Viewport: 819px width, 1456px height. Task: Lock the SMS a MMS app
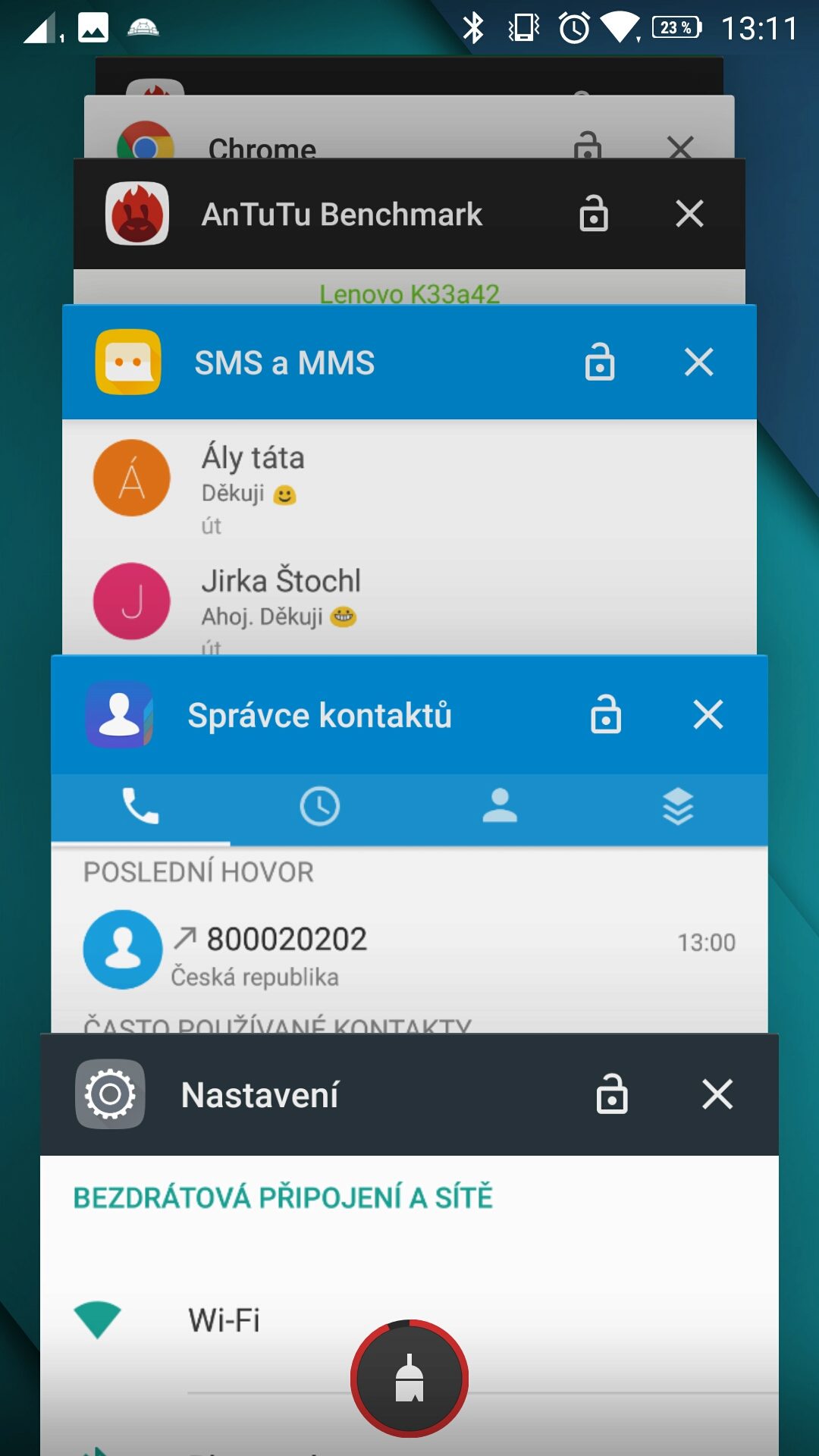[600, 362]
